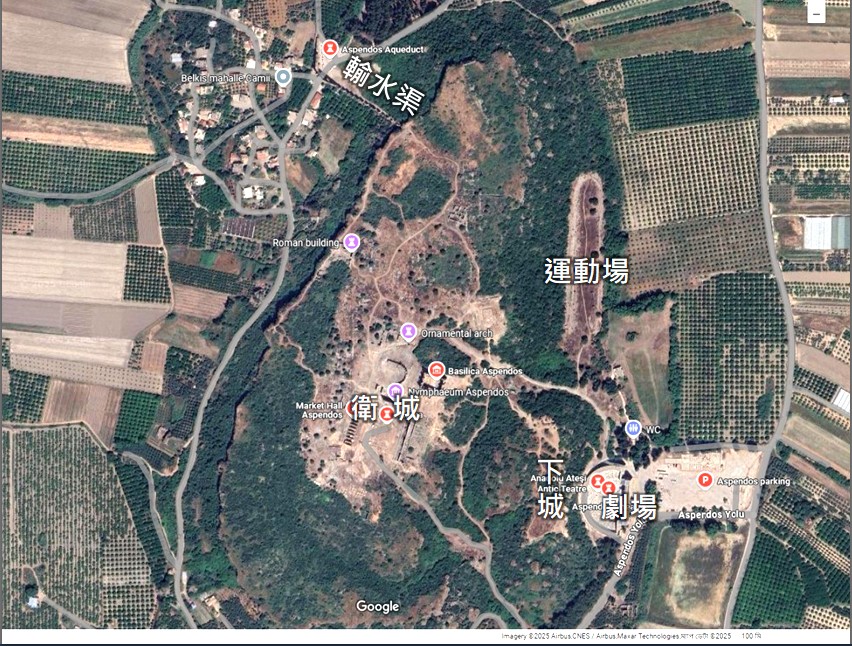Select the Nymphaeum Aspendos pin
852x646 pixels.
click(396, 391)
